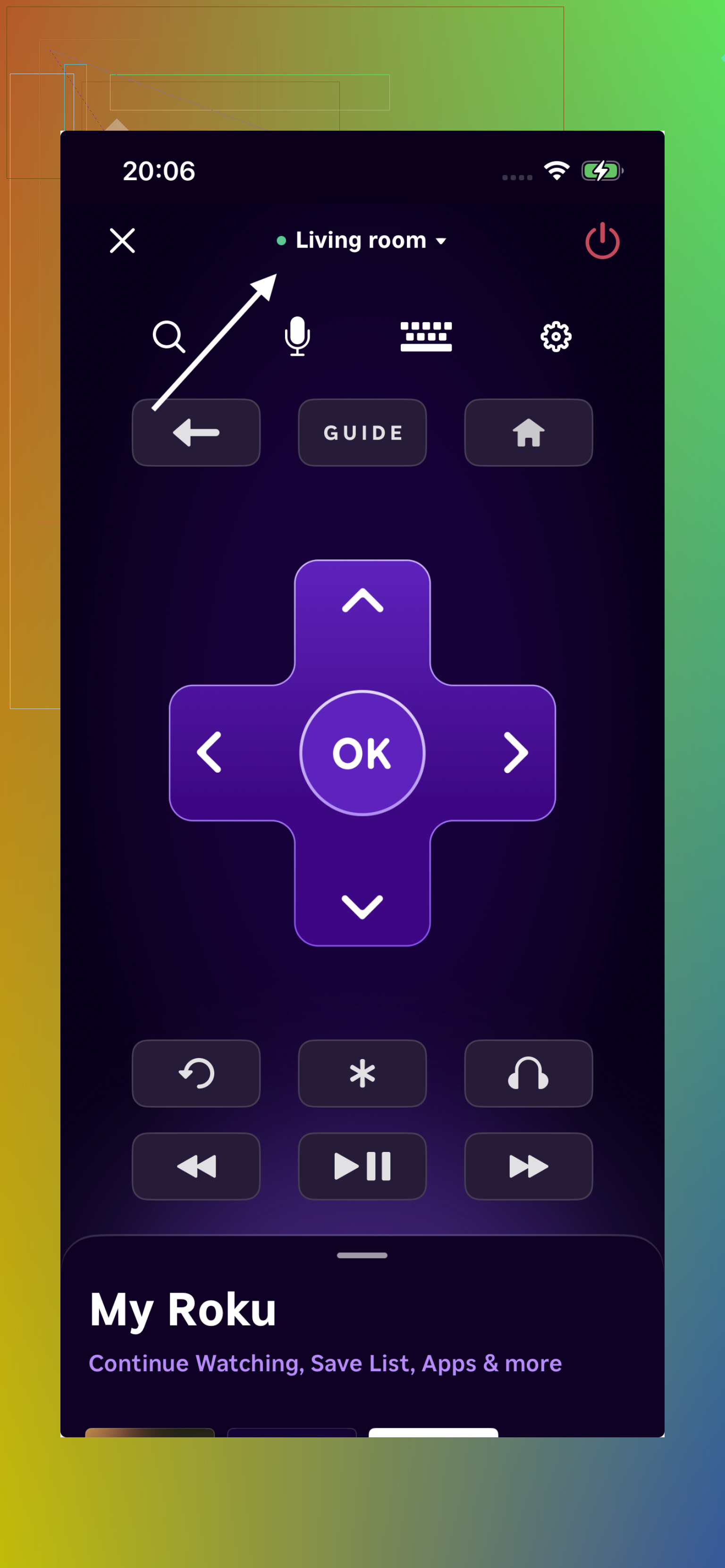The height and width of the screenshot is (1568, 725).
Task: Open the keyboard input icon
Action: pyautogui.click(x=426, y=337)
